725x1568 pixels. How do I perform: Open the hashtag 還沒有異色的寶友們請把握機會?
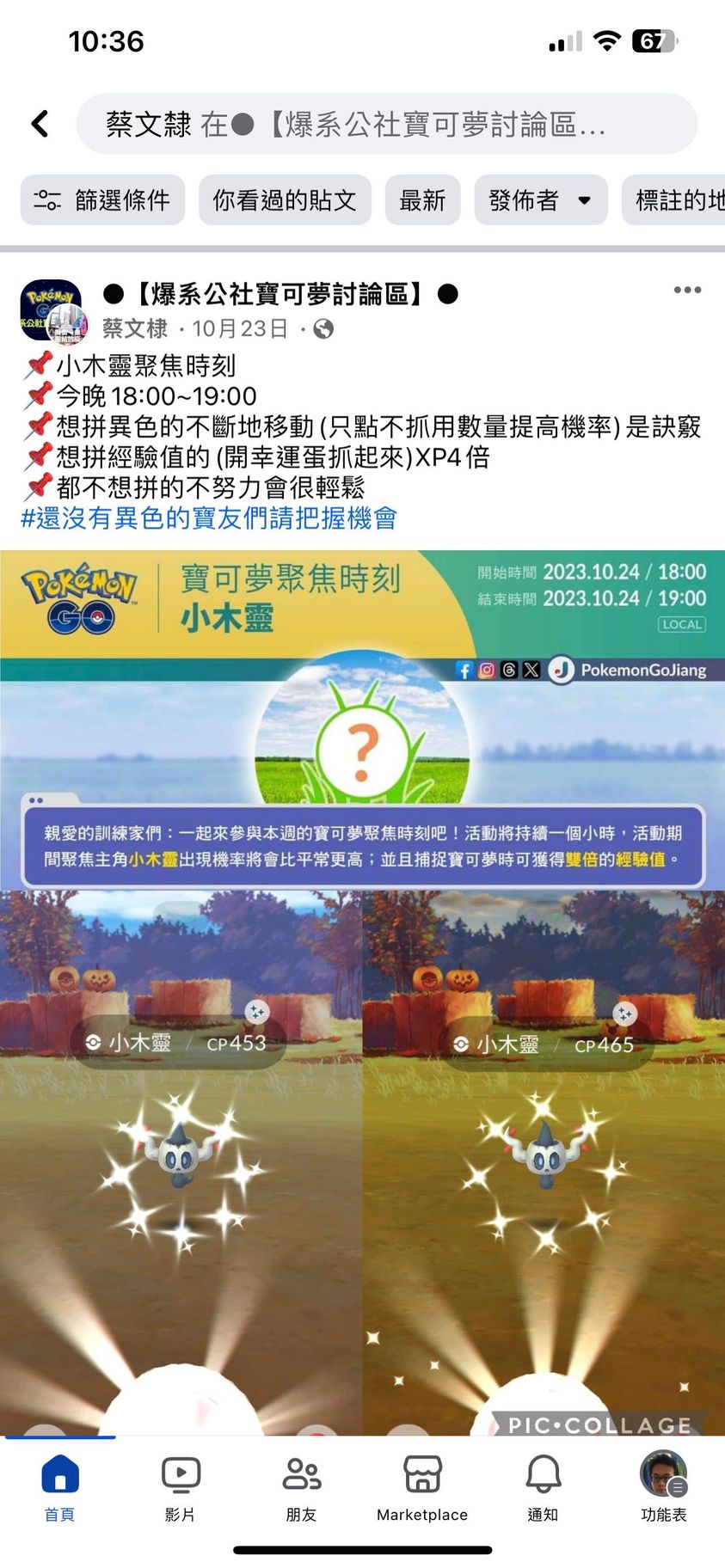tap(209, 518)
